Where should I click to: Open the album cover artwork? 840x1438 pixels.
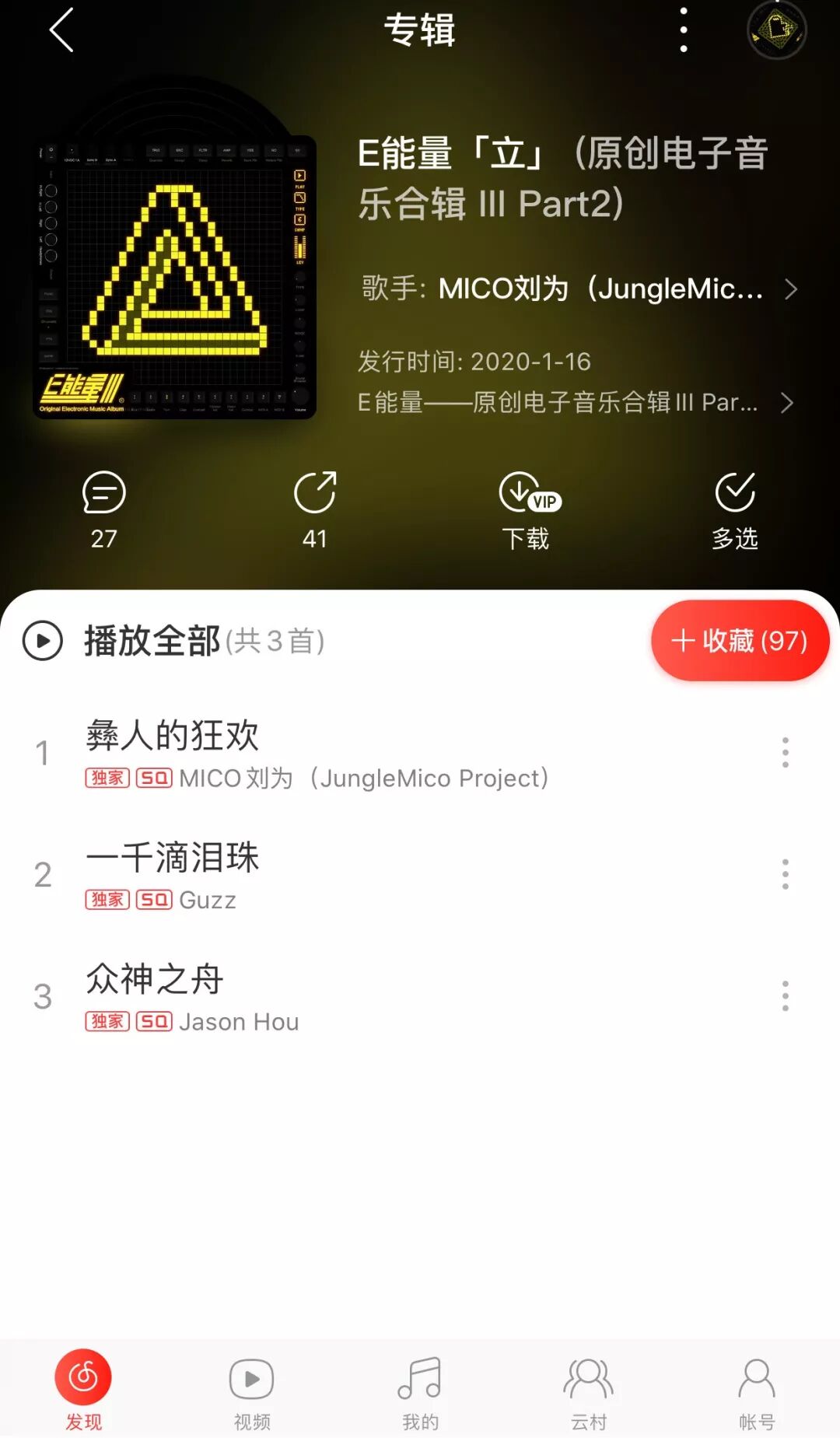pos(175,276)
